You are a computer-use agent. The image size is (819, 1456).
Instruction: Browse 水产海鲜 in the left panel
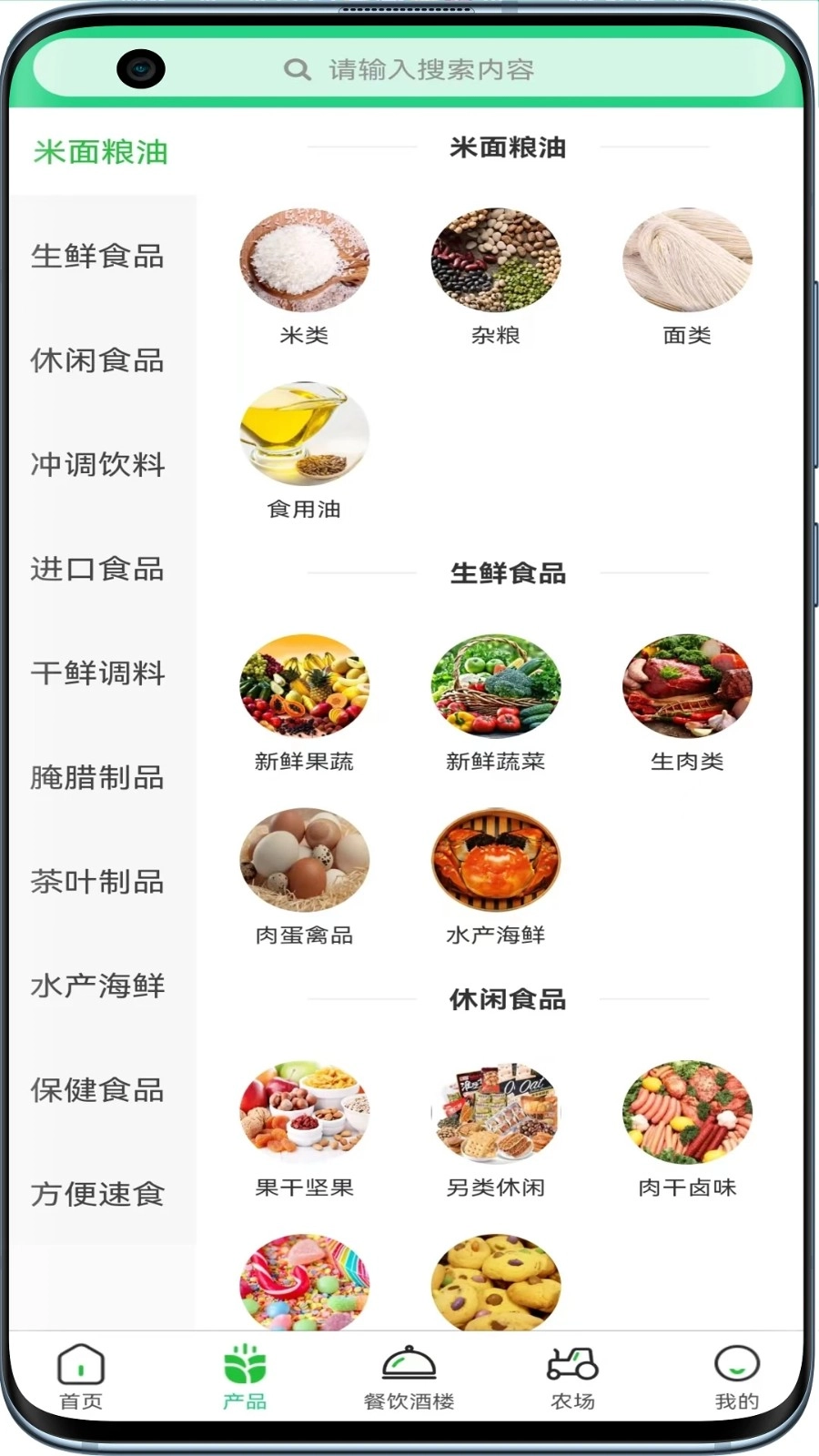coord(98,985)
